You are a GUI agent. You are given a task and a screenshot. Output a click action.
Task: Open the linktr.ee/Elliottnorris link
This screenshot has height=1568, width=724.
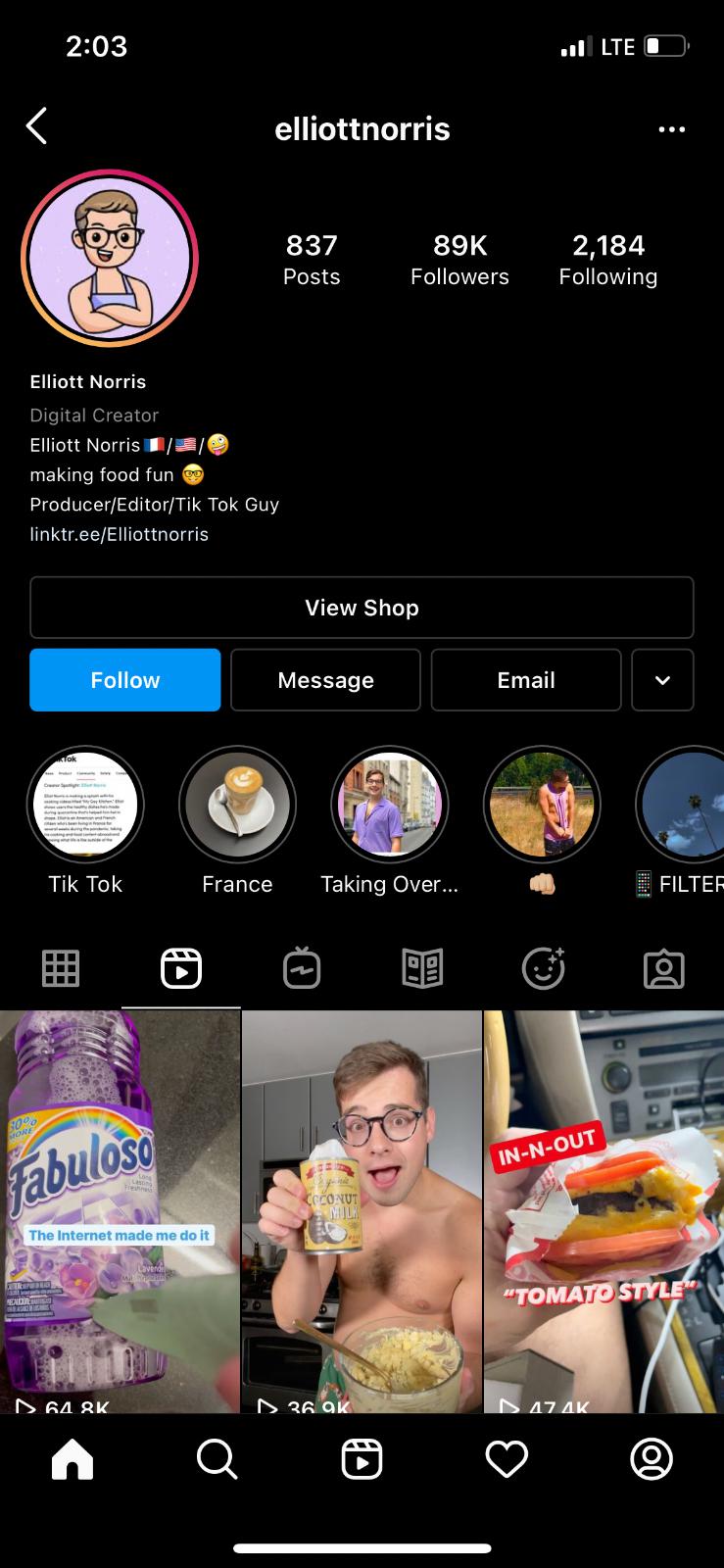tap(119, 534)
